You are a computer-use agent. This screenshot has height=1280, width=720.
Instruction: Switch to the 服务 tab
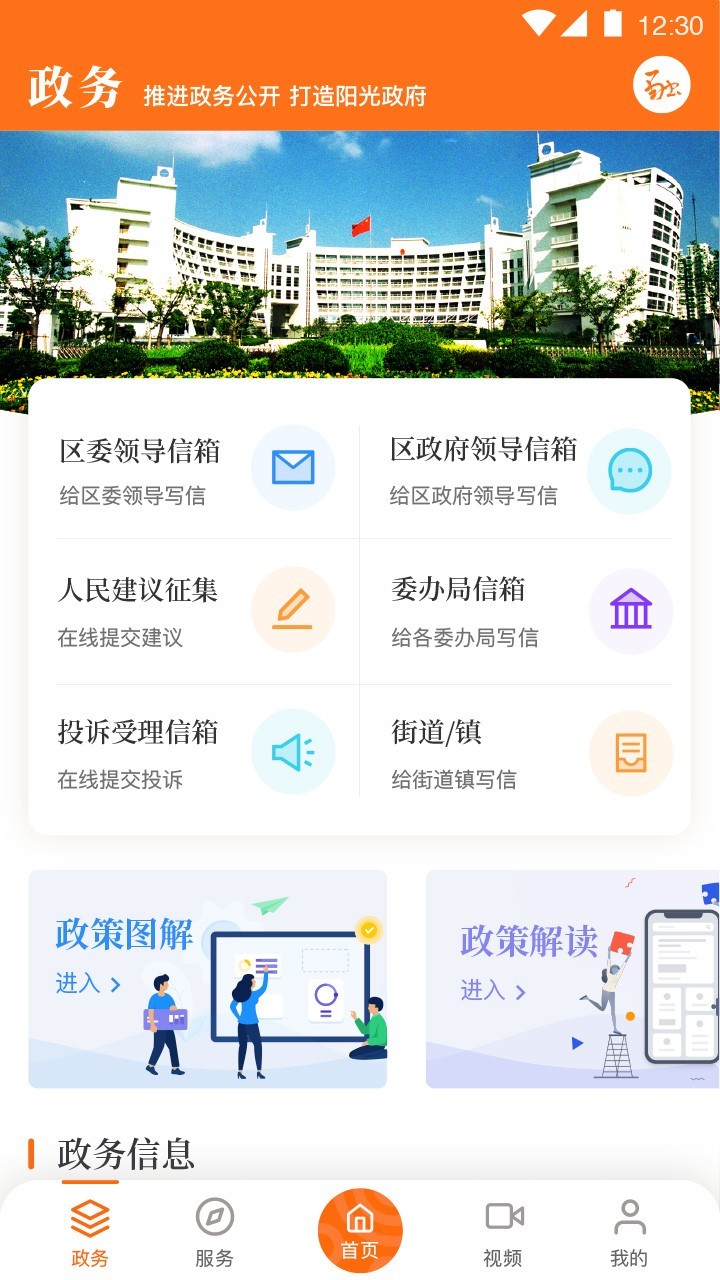[214, 1232]
